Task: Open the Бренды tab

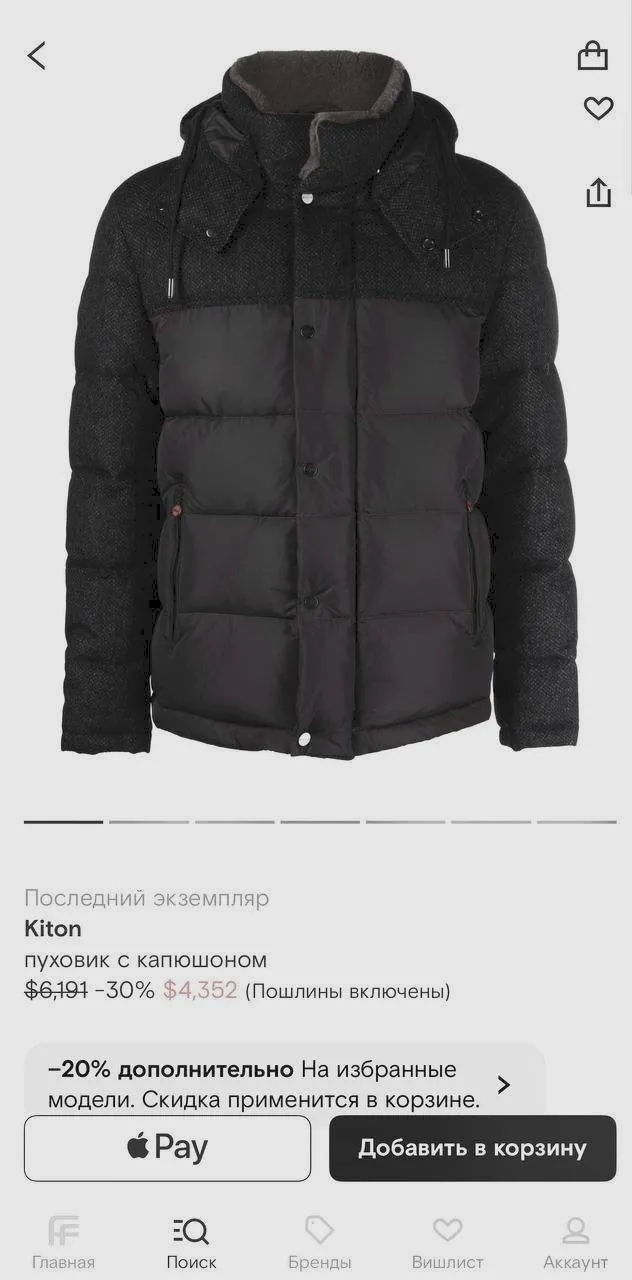Action: [319, 1242]
